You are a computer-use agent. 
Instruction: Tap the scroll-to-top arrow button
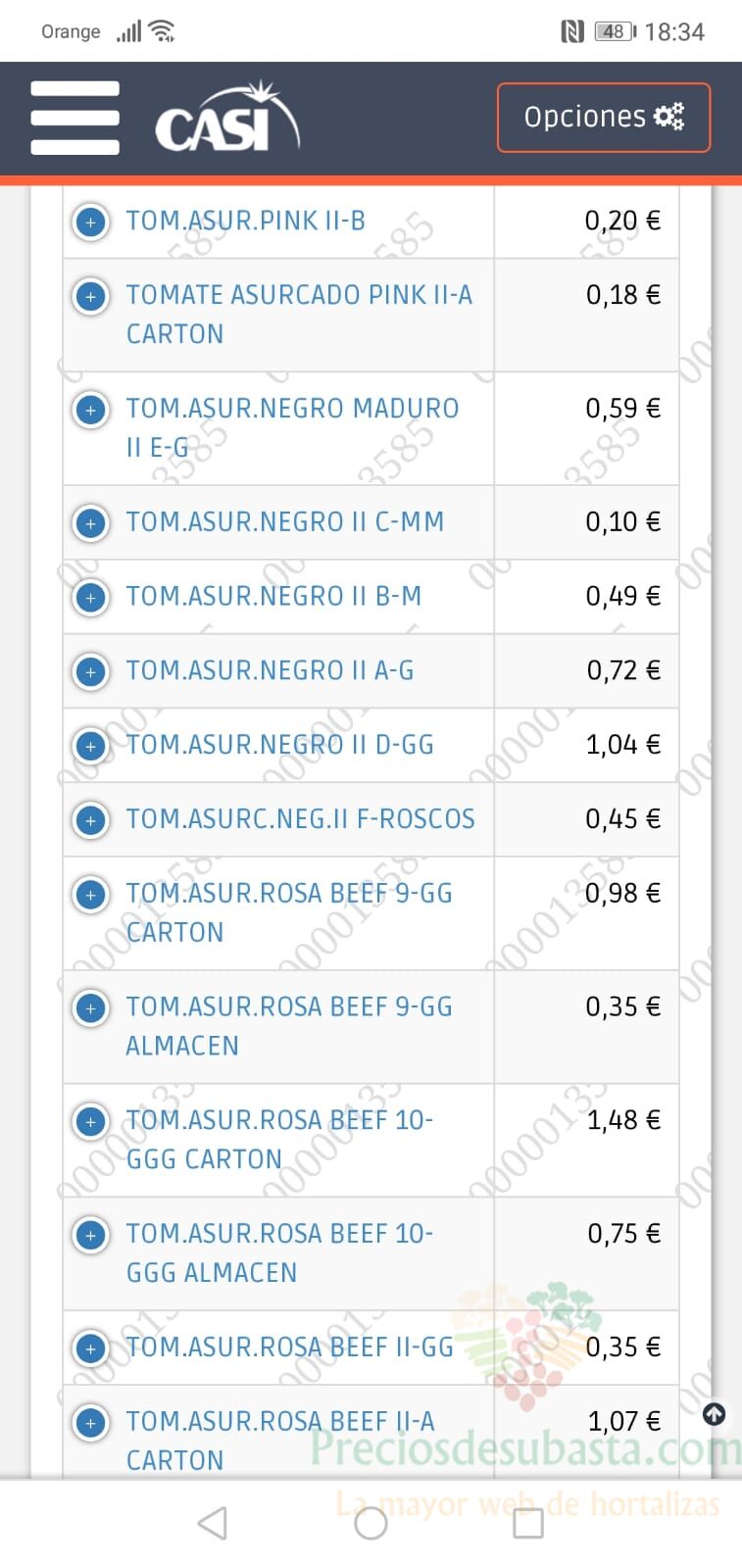[715, 1413]
